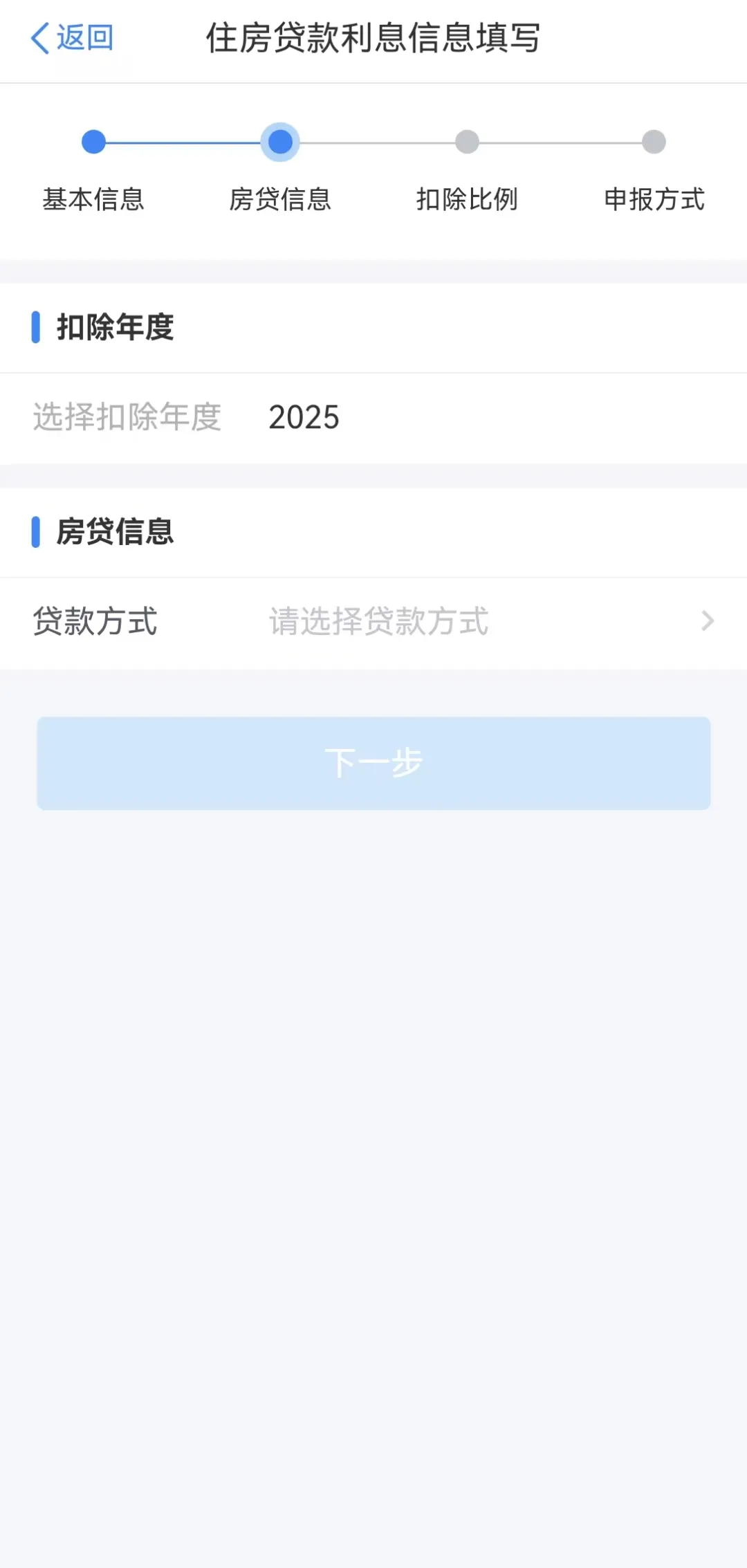Open the 贷款方式 selection row
The image size is (747, 1568).
click(373, 621)
